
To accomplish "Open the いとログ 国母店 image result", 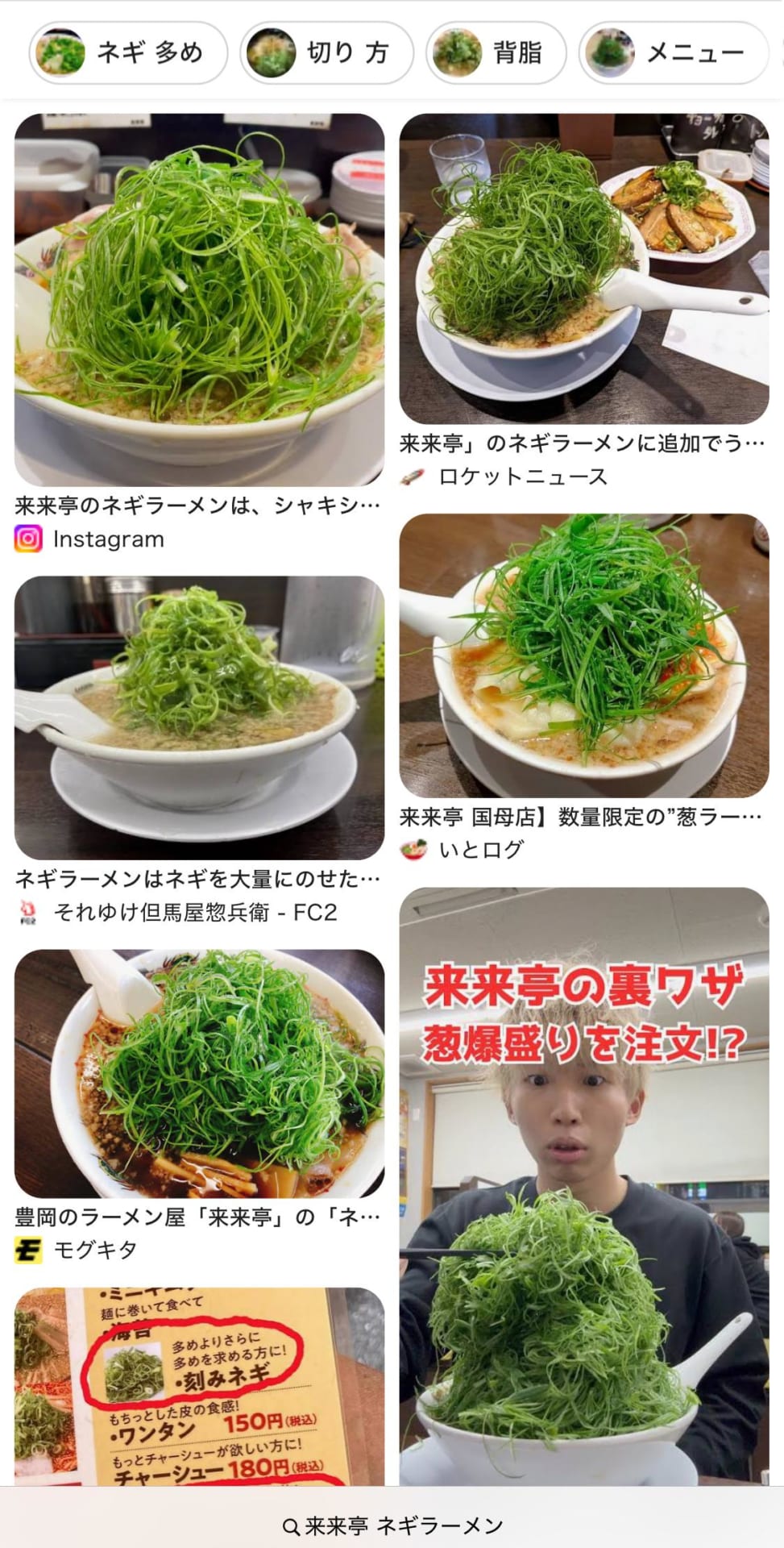I will click(584, 656).
